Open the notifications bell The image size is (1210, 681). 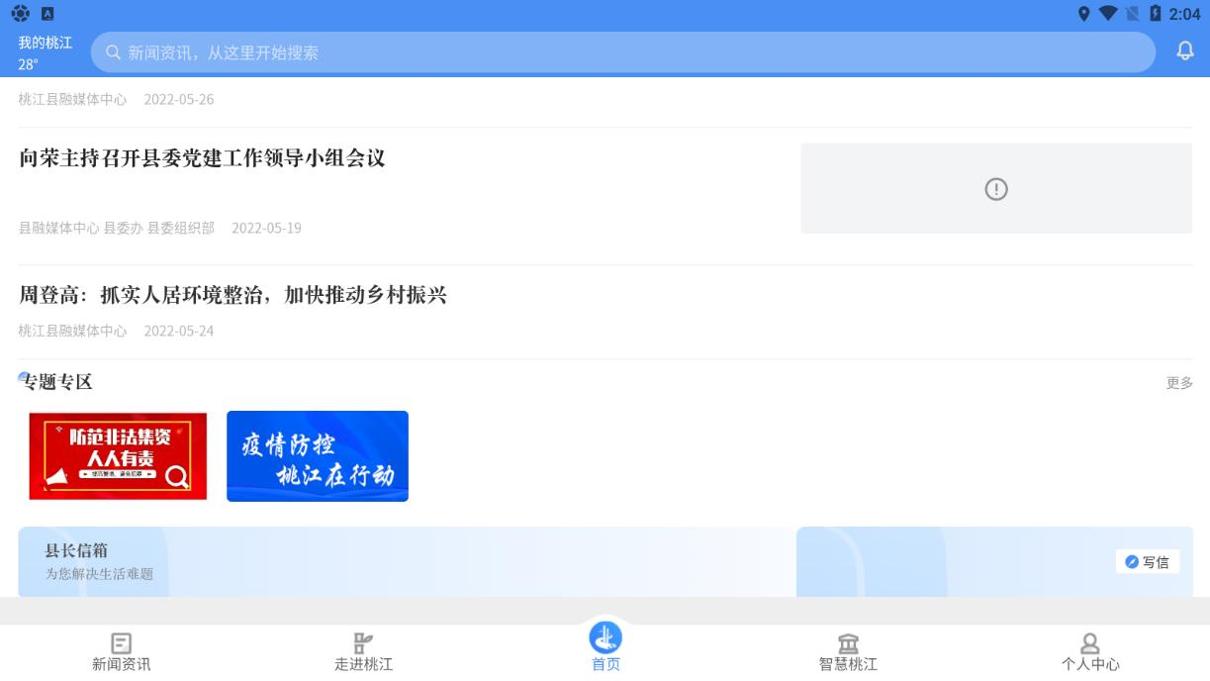pyautogui.click(x=1185, y=51)
